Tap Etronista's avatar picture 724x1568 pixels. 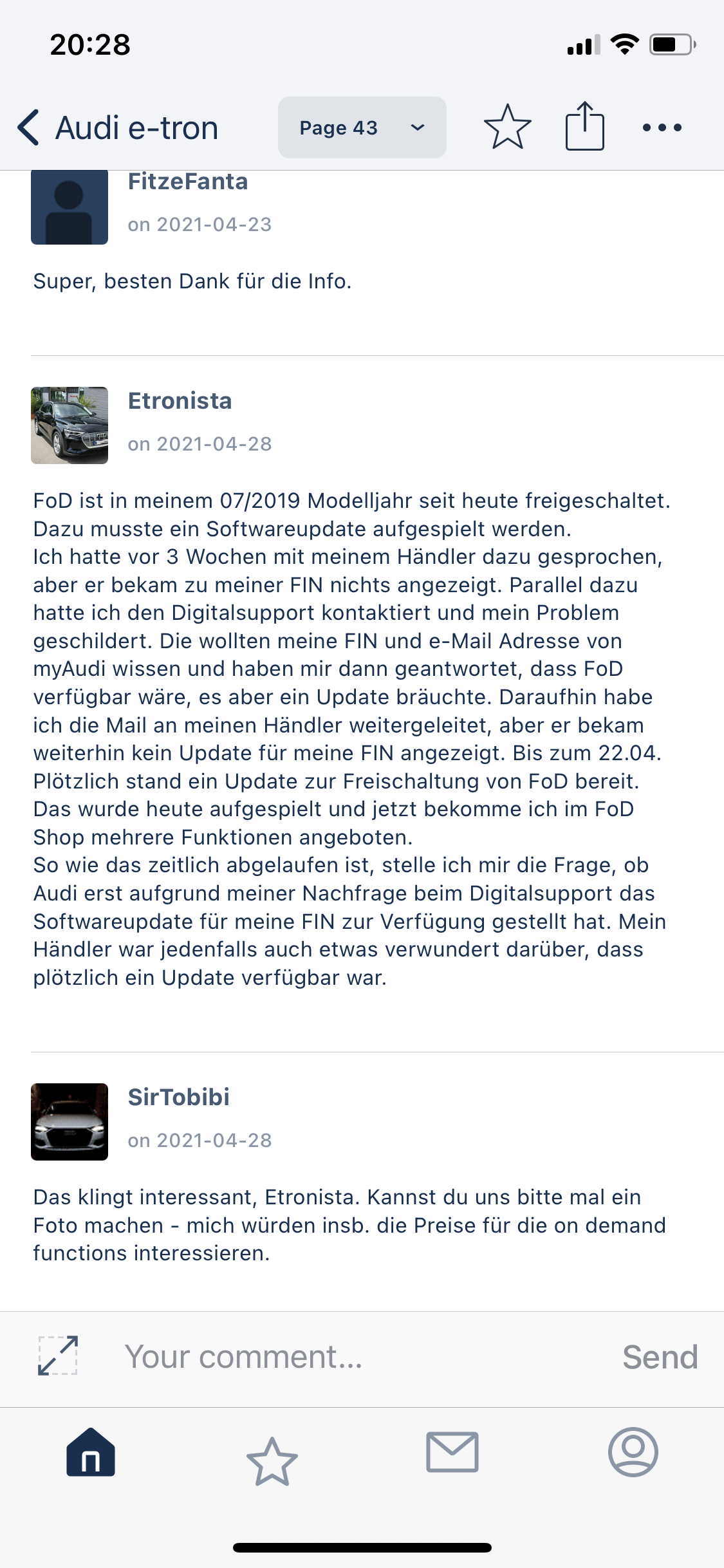pos(70,425)
